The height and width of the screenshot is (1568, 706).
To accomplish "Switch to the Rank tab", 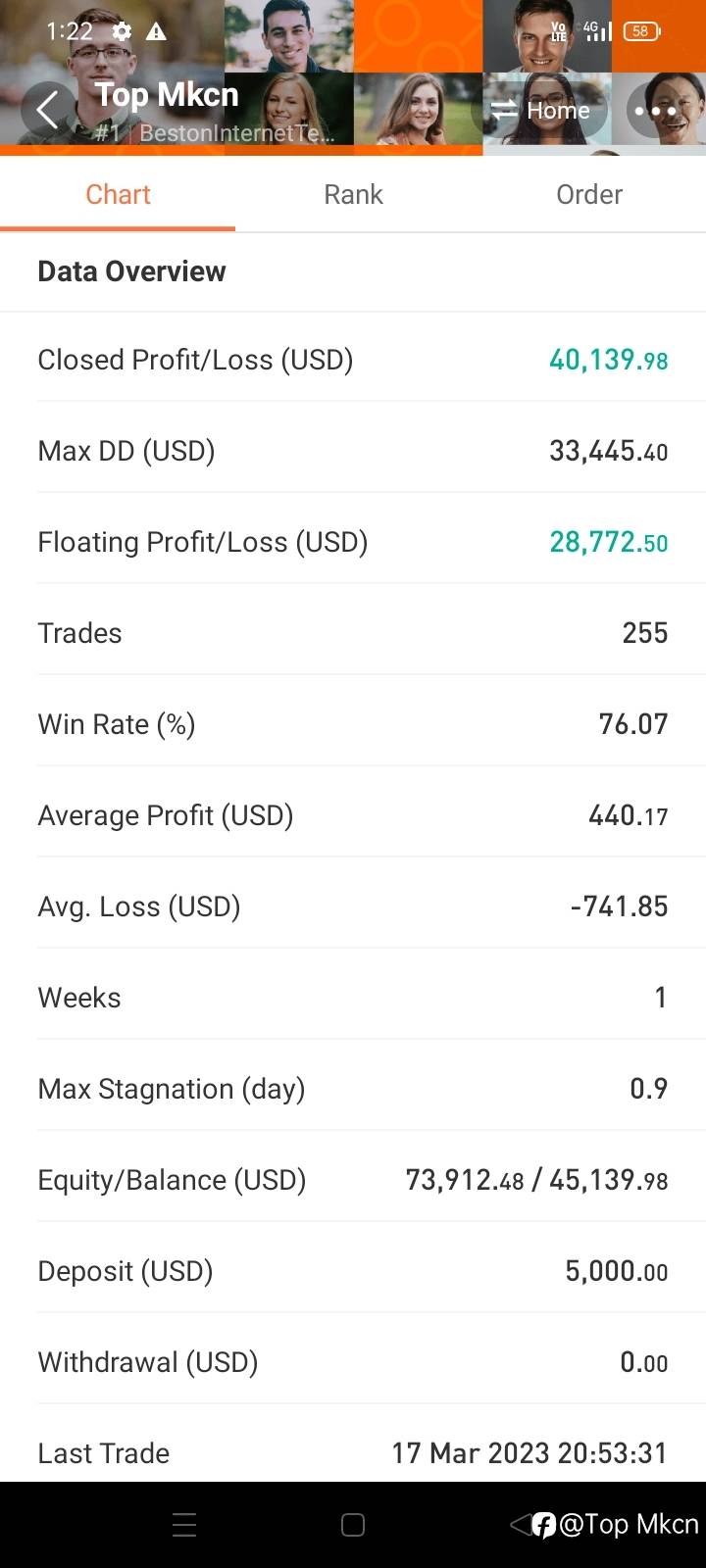I will pos(353,194).
